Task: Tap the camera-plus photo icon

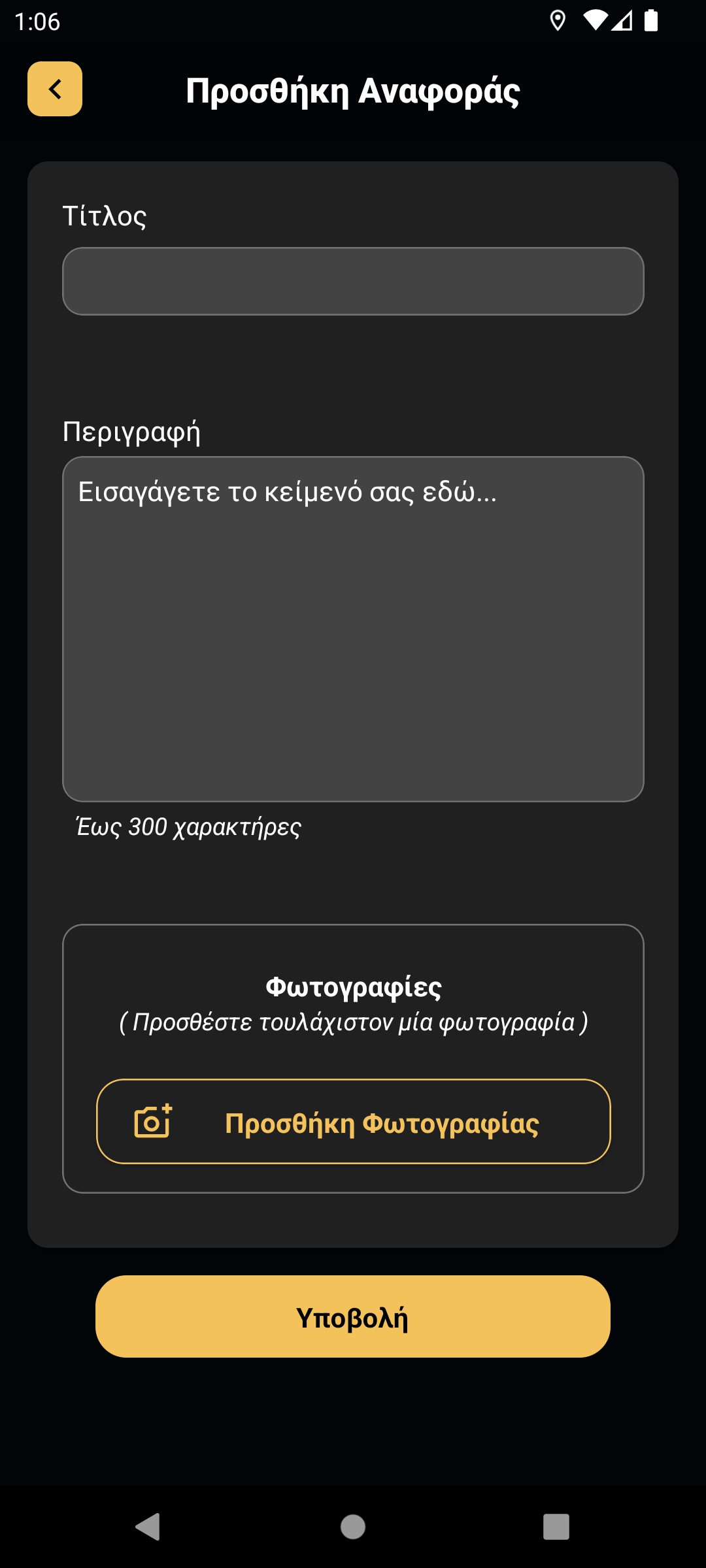Action: point(152,1121)
